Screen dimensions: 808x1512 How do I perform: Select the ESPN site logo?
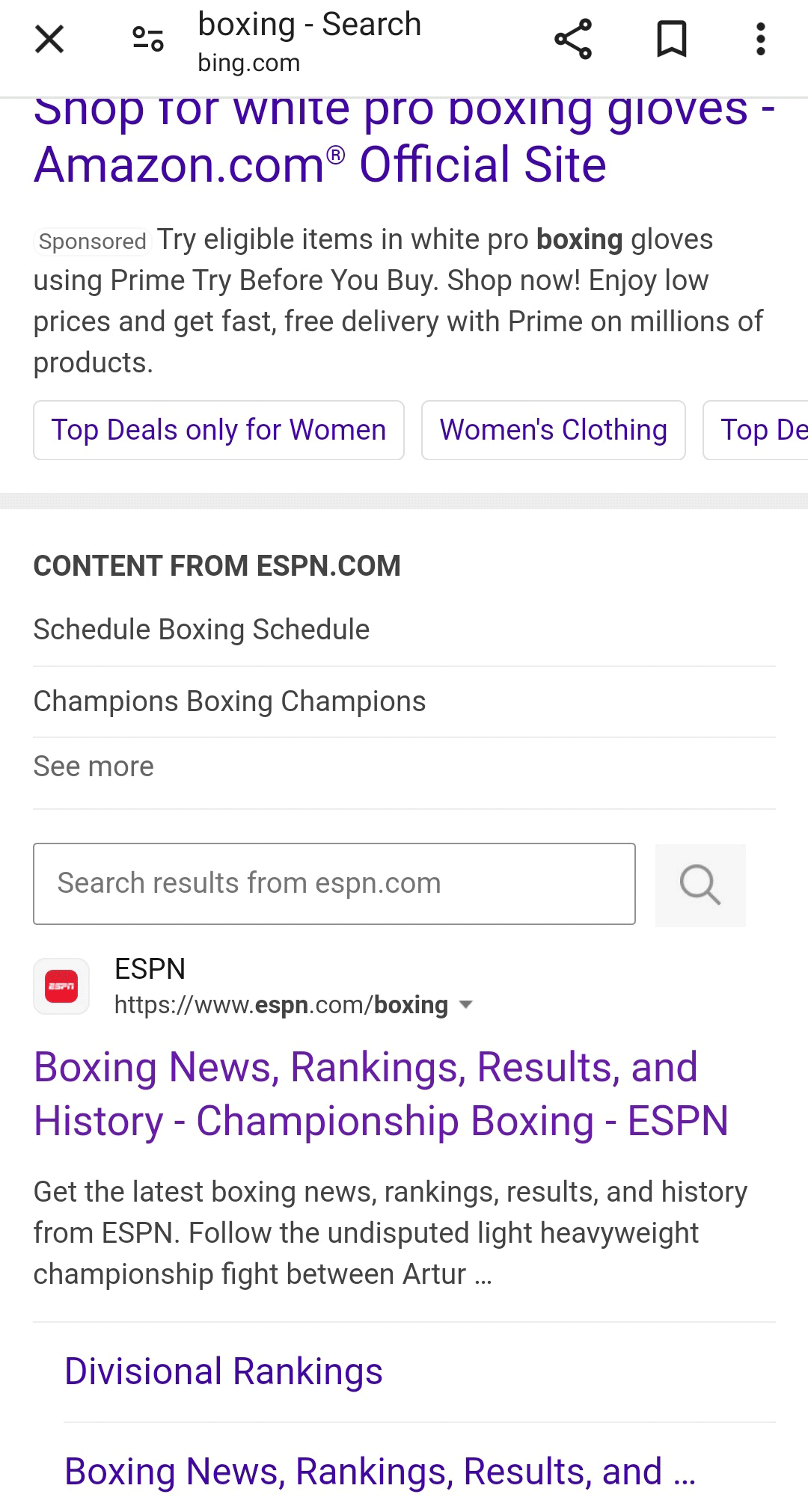[x=61, y=986]
